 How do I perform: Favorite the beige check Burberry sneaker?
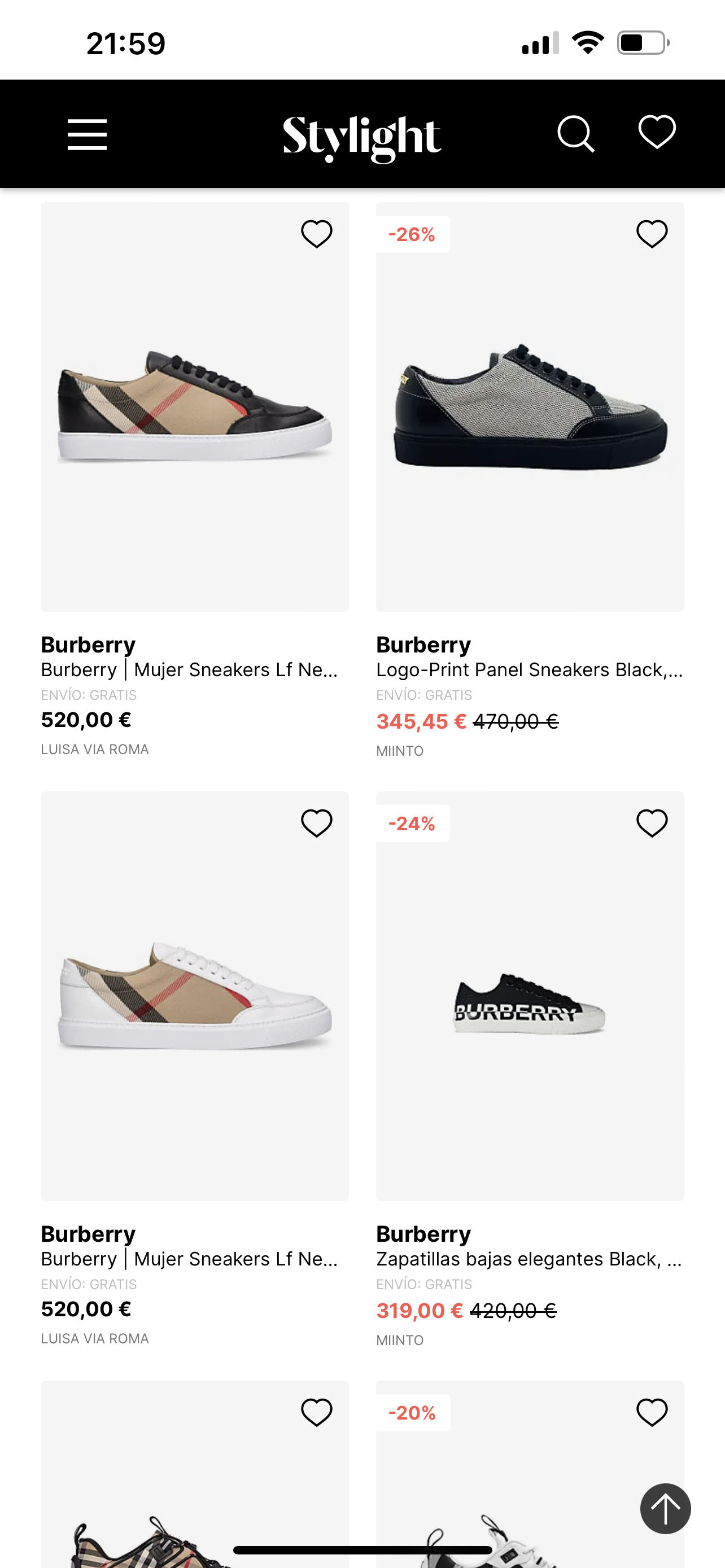tap(316, 234)
